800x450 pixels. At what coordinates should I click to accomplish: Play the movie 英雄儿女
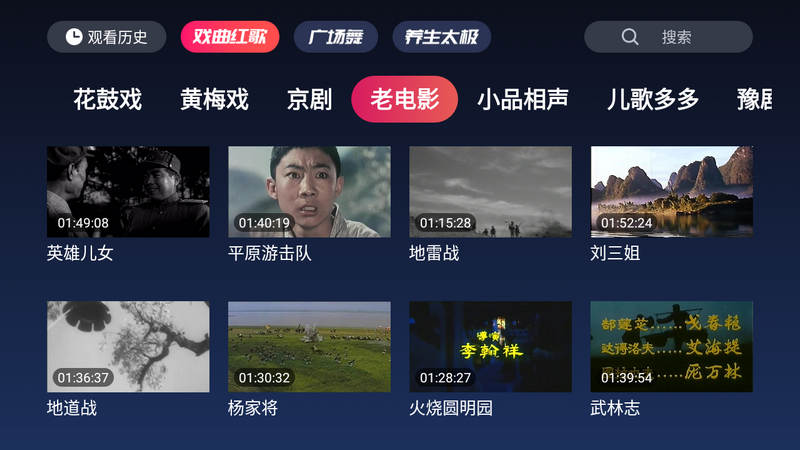128,192
